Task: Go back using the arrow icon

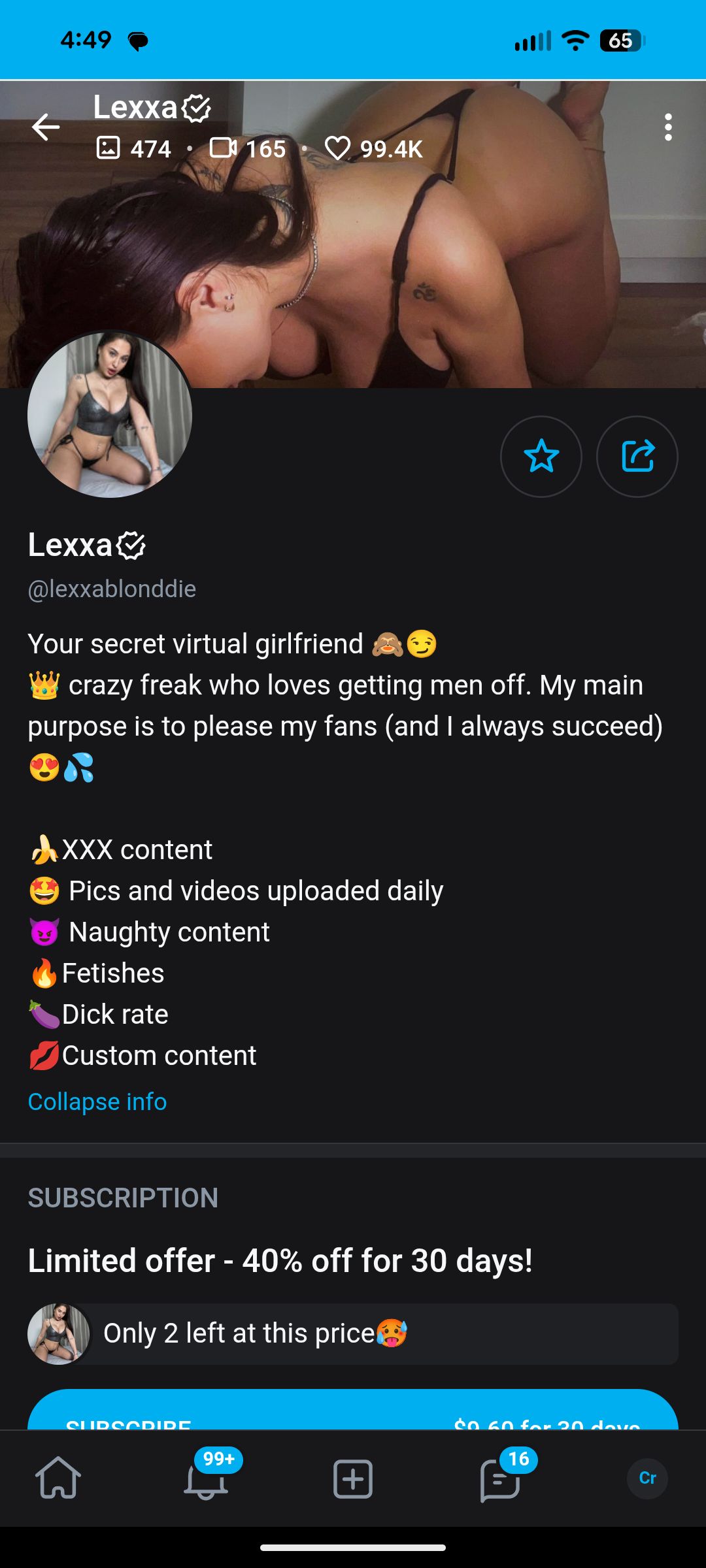Action: (46, 127)
